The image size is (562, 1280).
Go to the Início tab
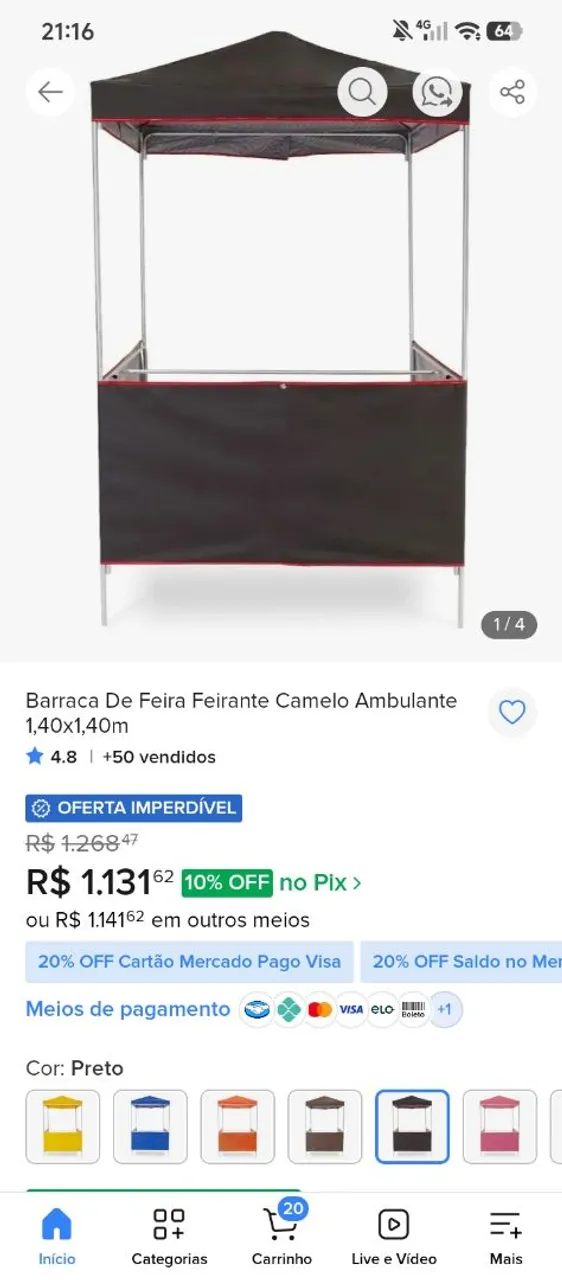[x=57, y=1237]
